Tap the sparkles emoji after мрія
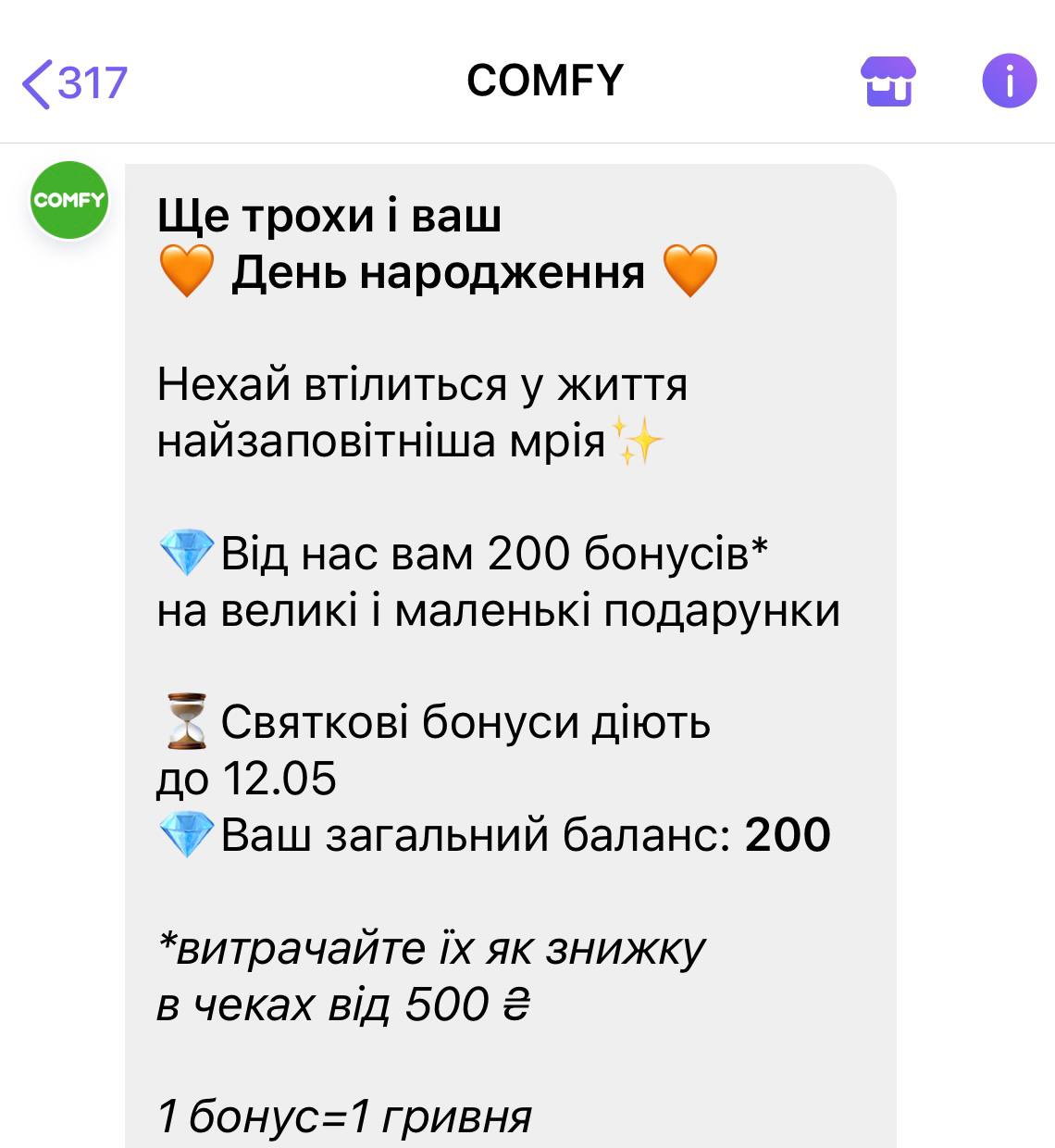The image size is (1055, 1148). (x=639, y=439)
